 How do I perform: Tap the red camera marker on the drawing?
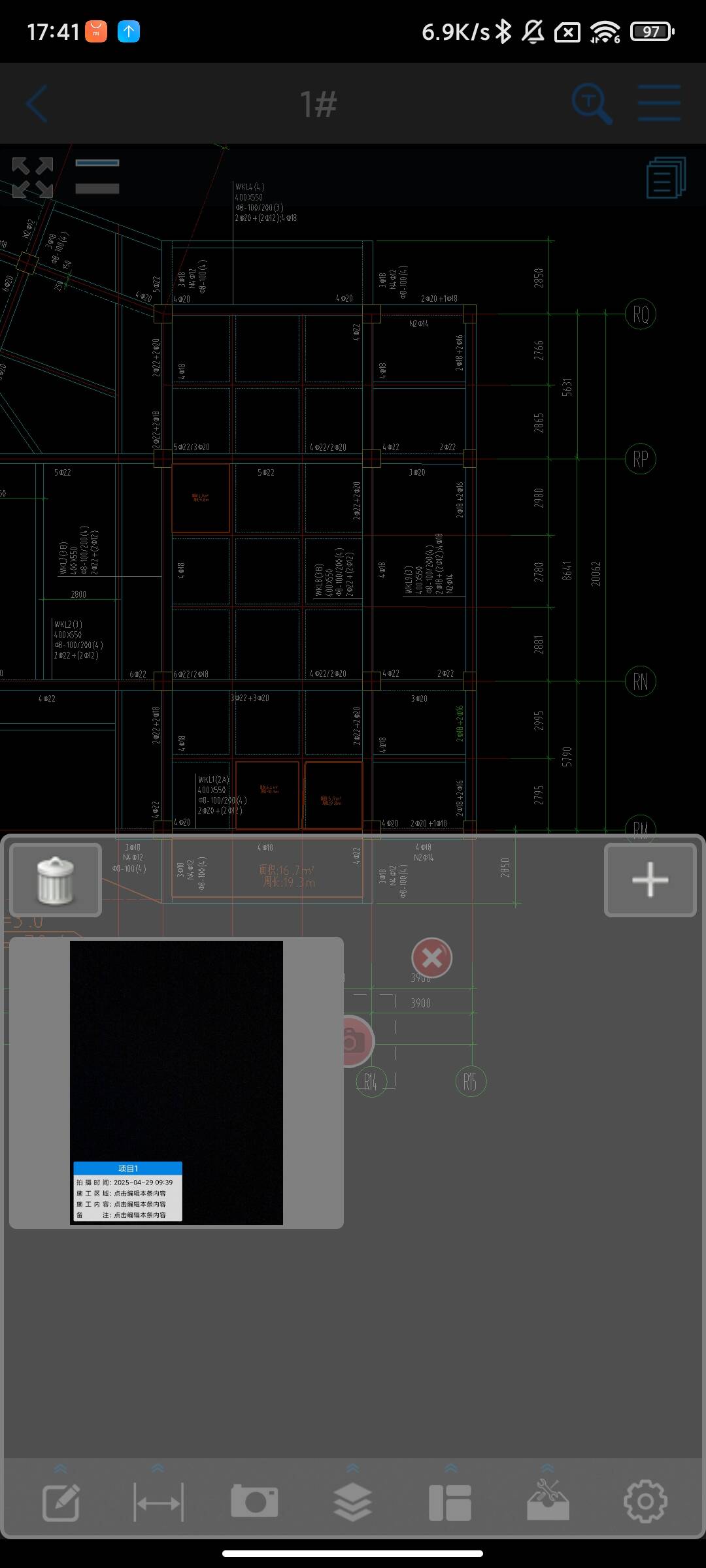tap(357, 1041)
